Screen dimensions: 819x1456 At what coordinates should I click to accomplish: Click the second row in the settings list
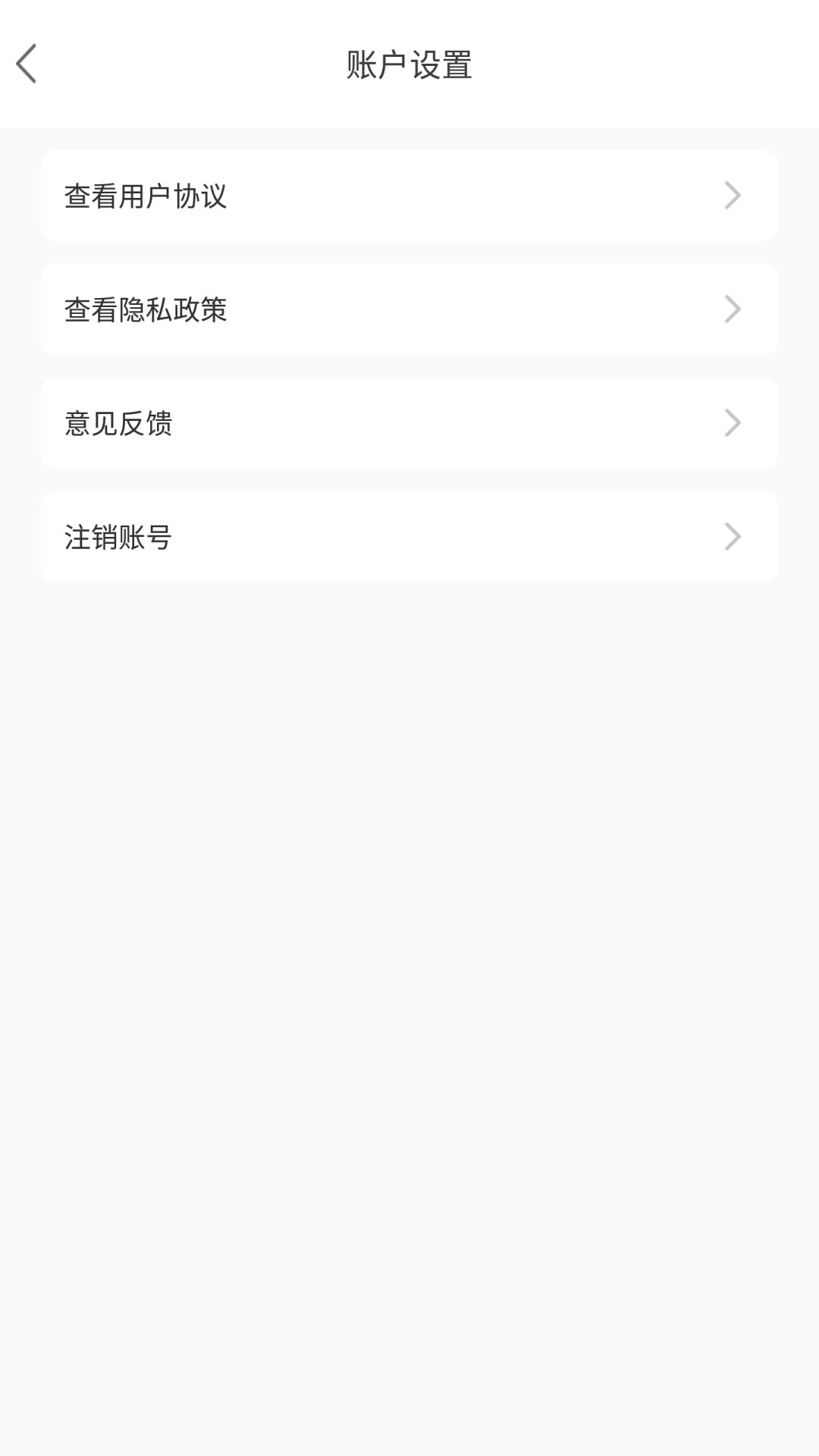[x=409, y=309]
